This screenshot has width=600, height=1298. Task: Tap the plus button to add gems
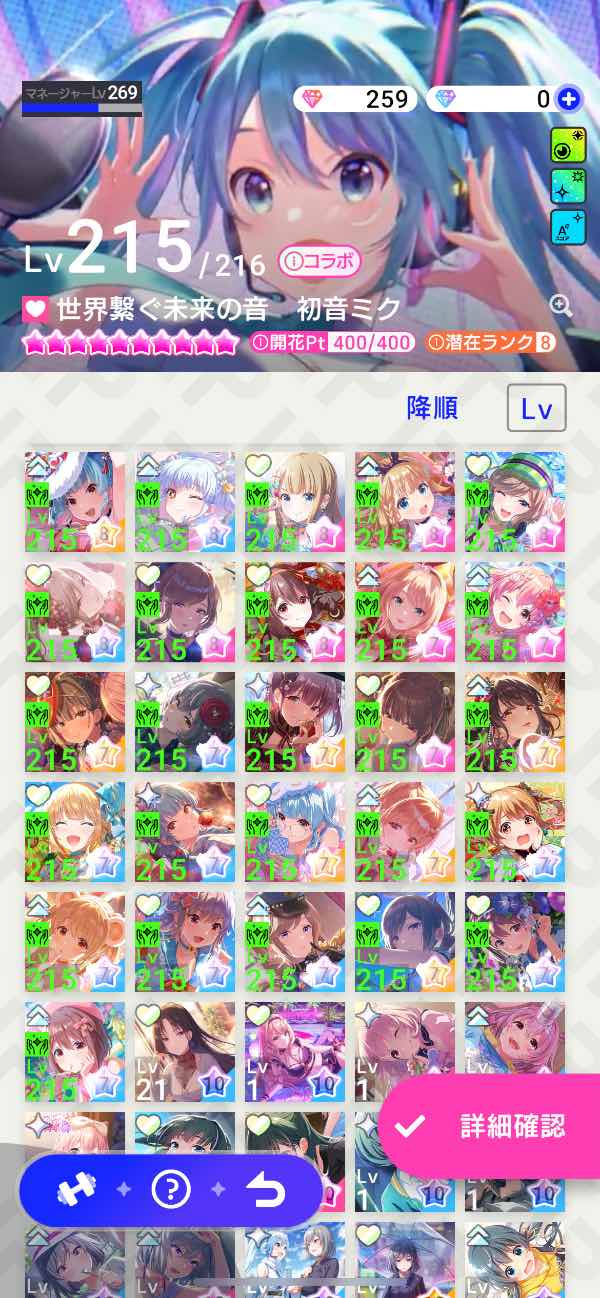point(569,99)
